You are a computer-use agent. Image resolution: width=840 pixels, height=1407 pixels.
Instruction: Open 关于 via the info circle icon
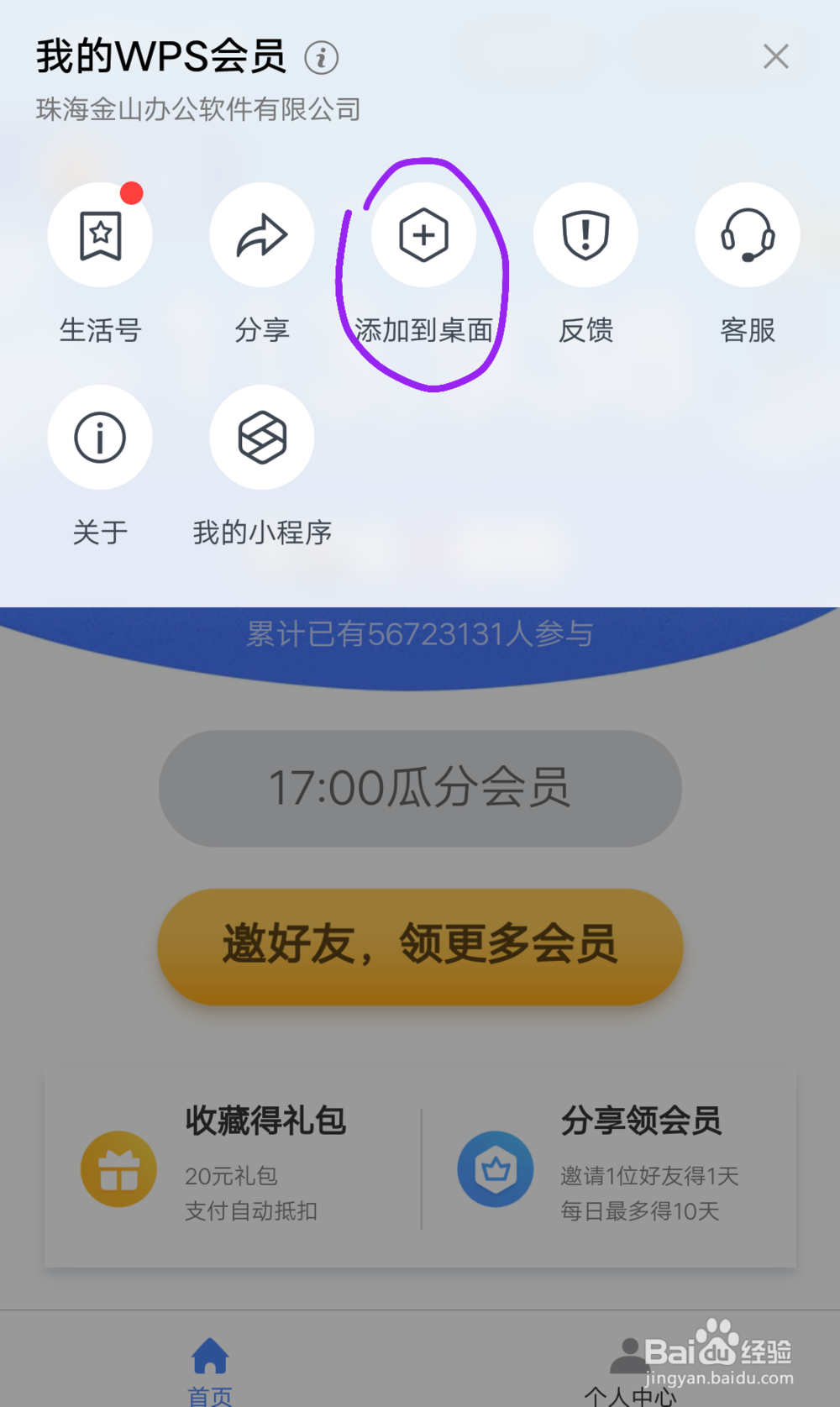coord(100,438)
